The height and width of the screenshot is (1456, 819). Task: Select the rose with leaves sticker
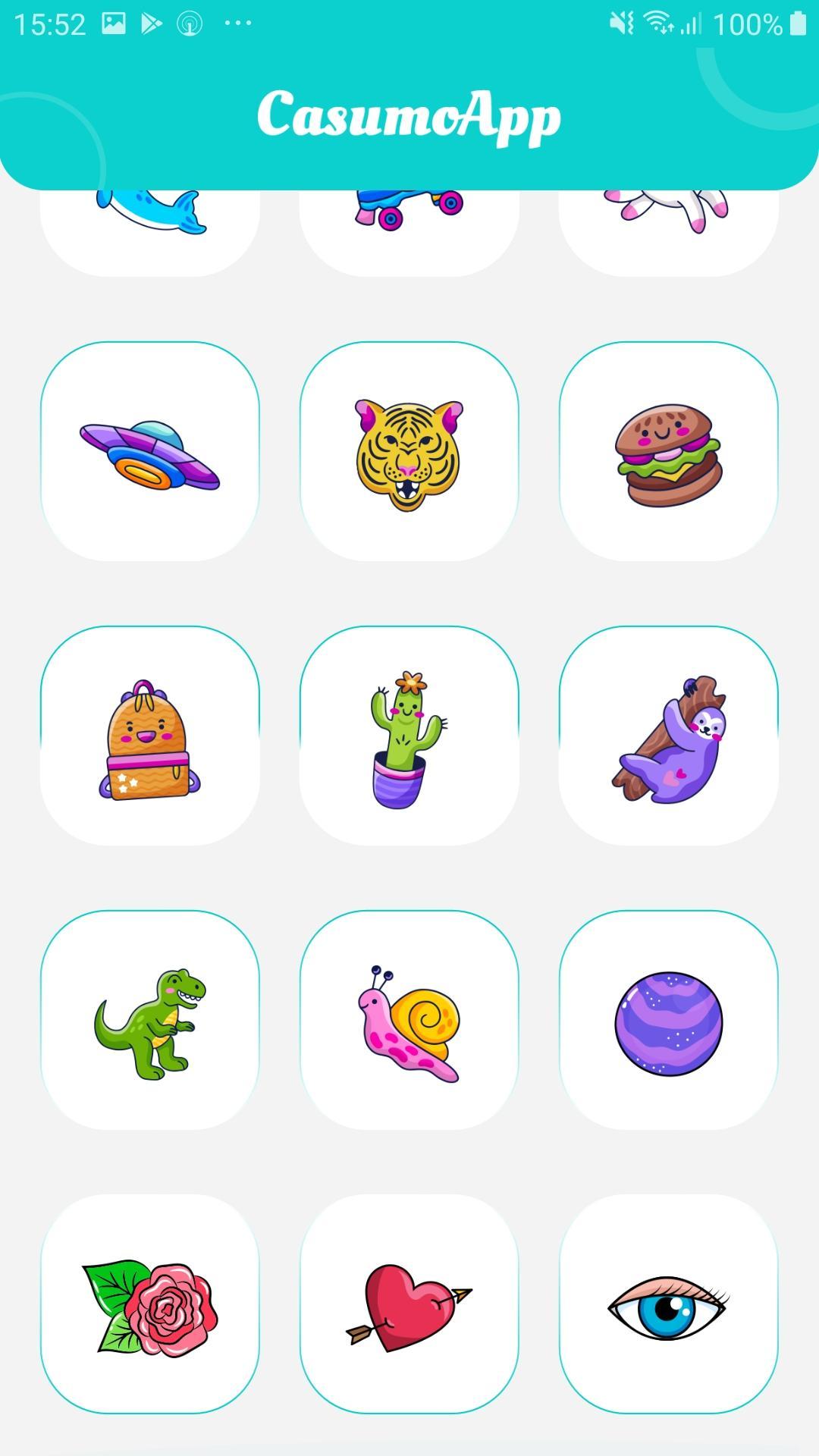[x=150, y=1305]
